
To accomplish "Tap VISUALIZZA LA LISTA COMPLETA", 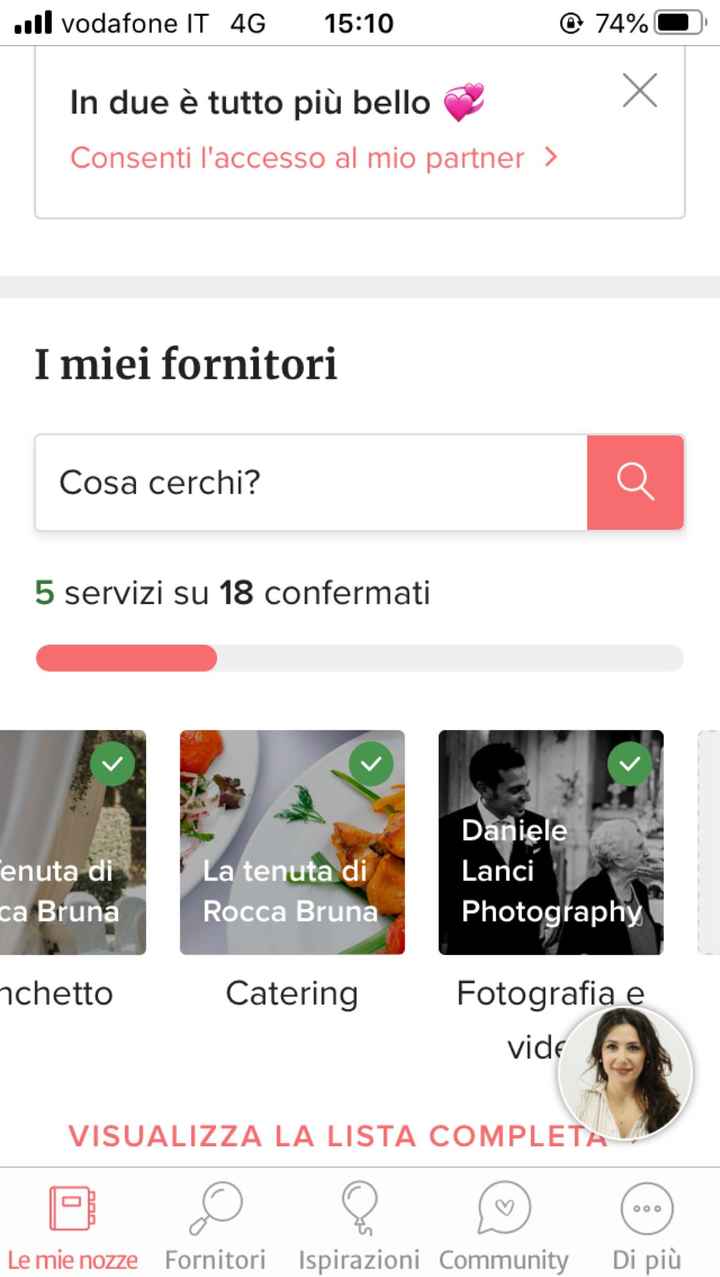I will 330,1136.
